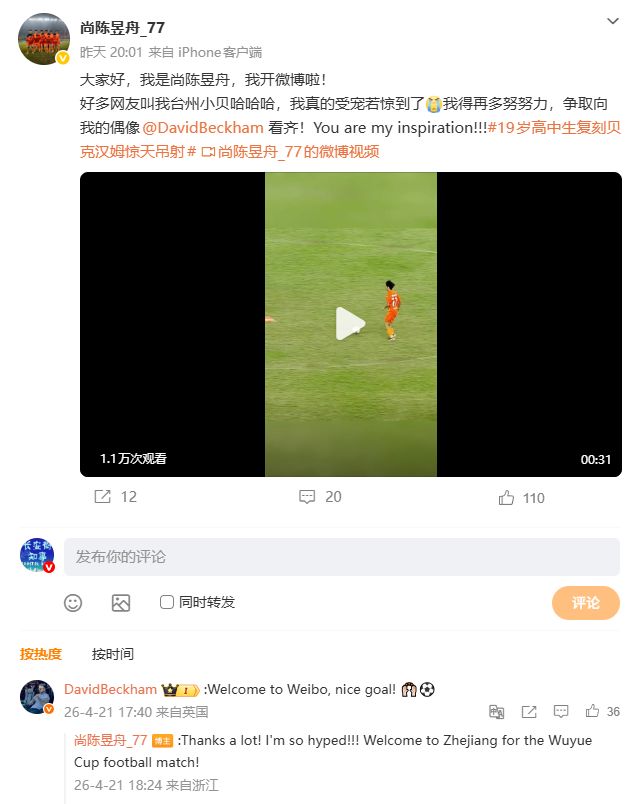Reply to DavidBeckham's comment
Viewport: 631px width, 804px height.
(561, 712)
